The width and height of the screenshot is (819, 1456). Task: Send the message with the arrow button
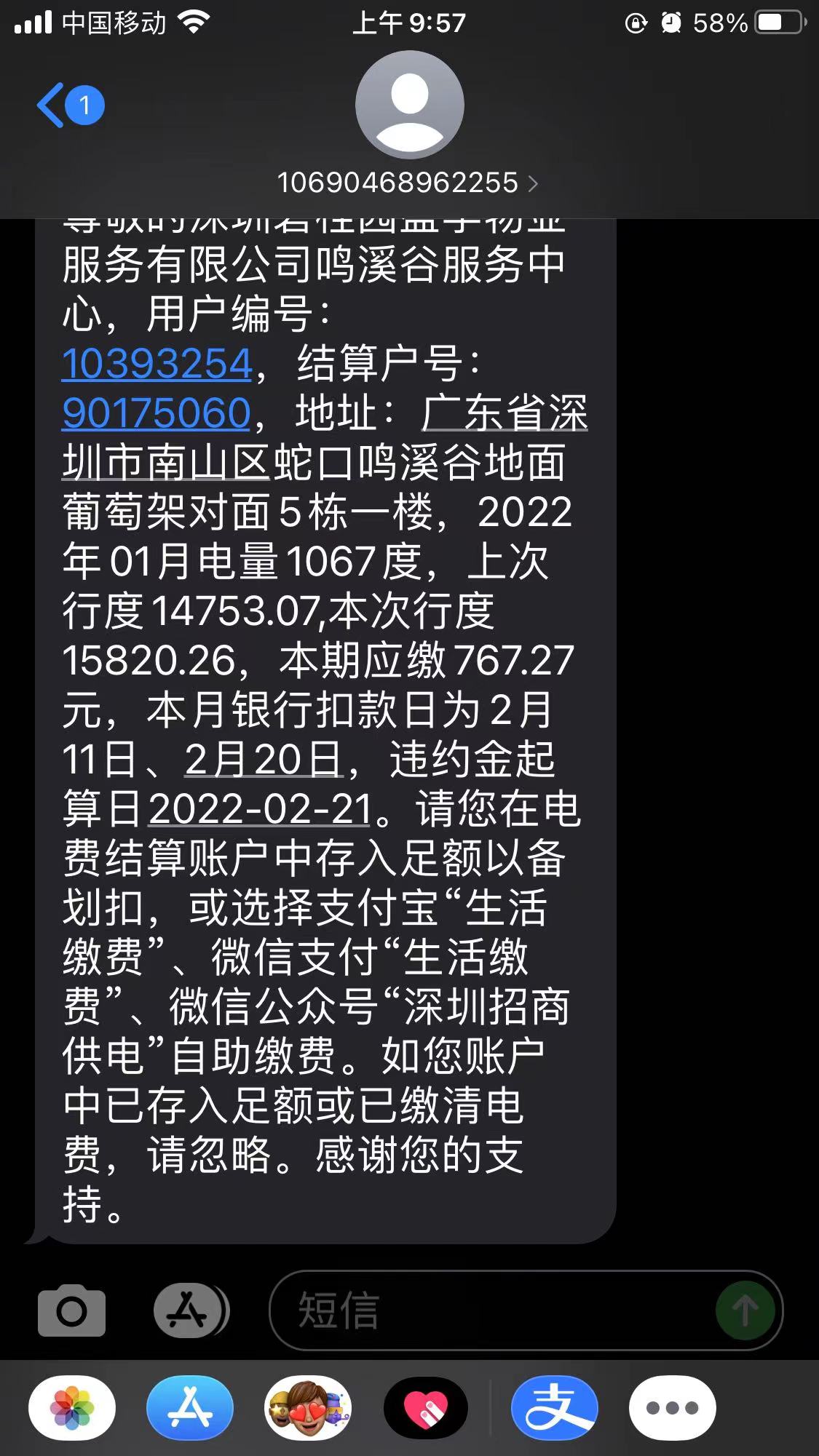tap(744, 1310)
